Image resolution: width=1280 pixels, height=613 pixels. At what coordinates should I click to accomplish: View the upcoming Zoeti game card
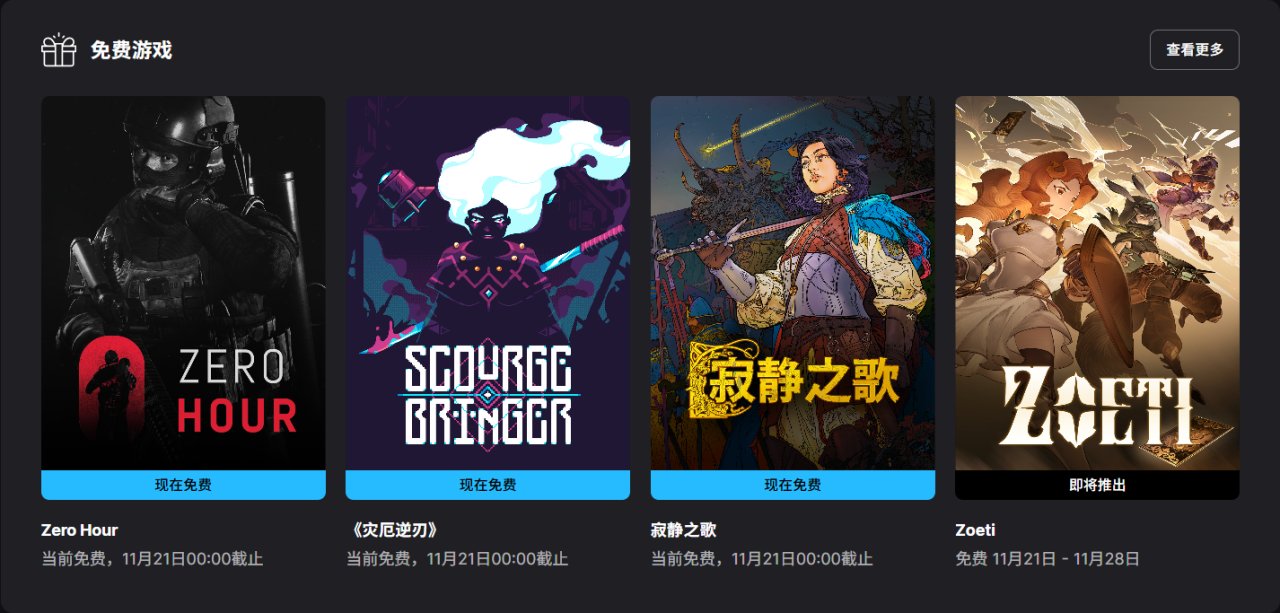tap(1097, 285)
